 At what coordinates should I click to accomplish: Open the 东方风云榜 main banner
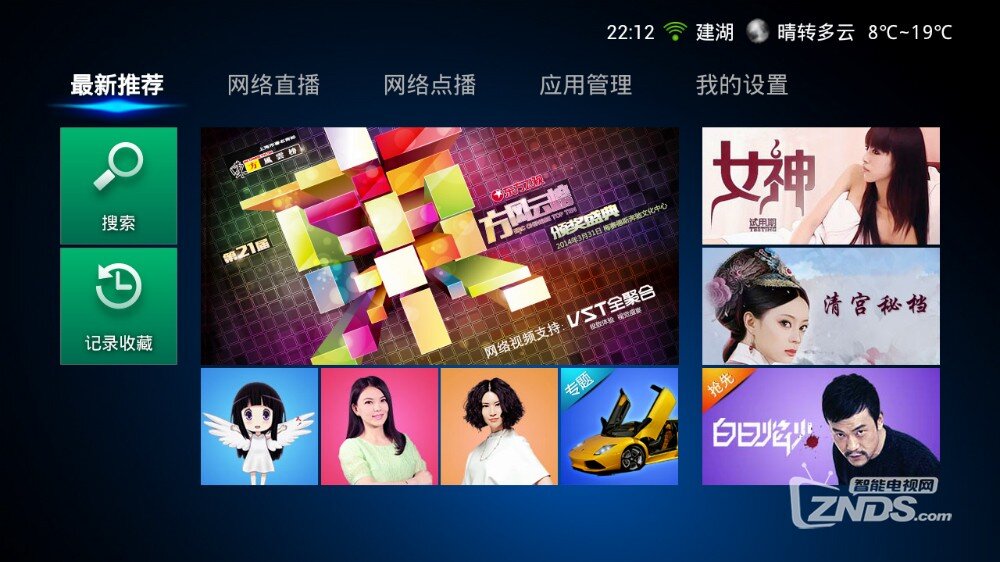coord(439,245)
